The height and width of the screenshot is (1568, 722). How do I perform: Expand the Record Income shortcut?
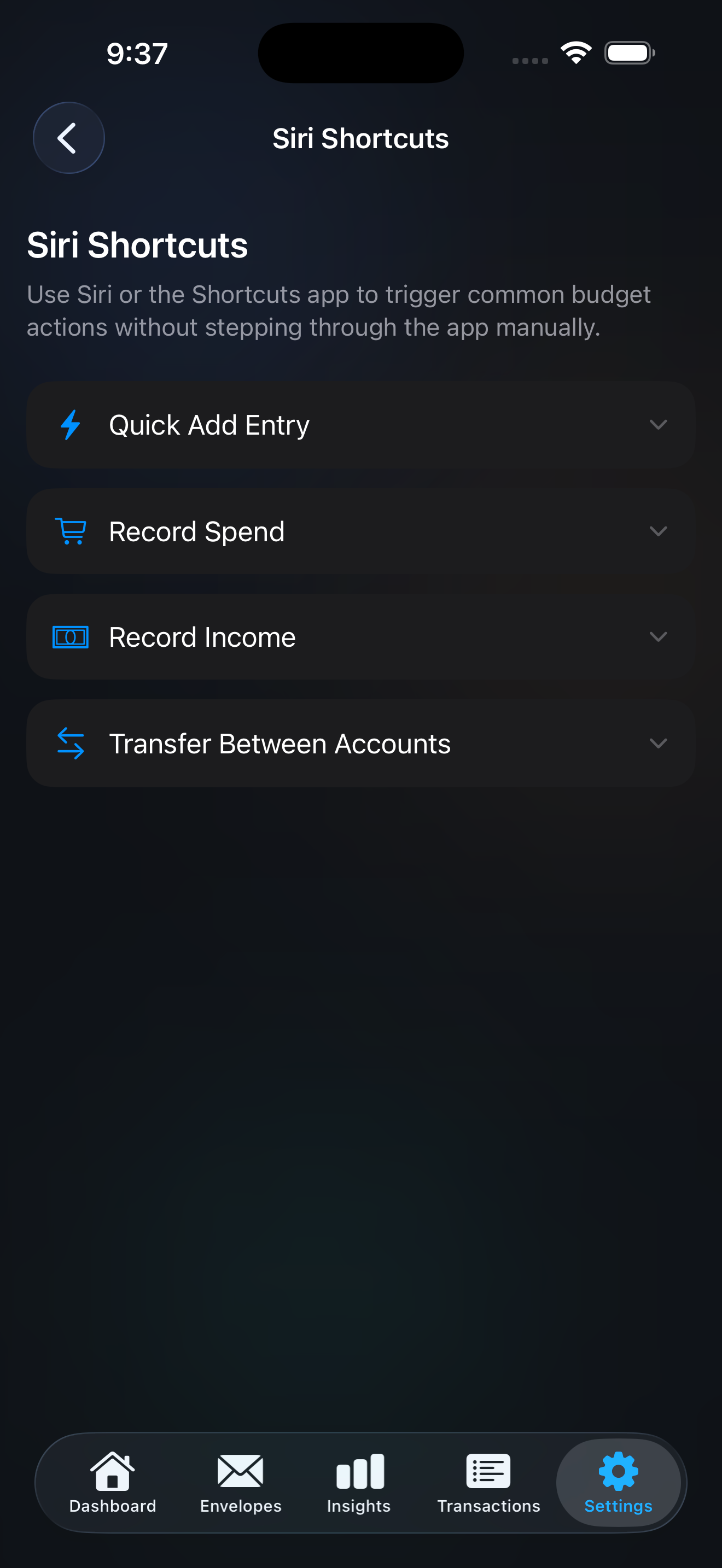658,636
